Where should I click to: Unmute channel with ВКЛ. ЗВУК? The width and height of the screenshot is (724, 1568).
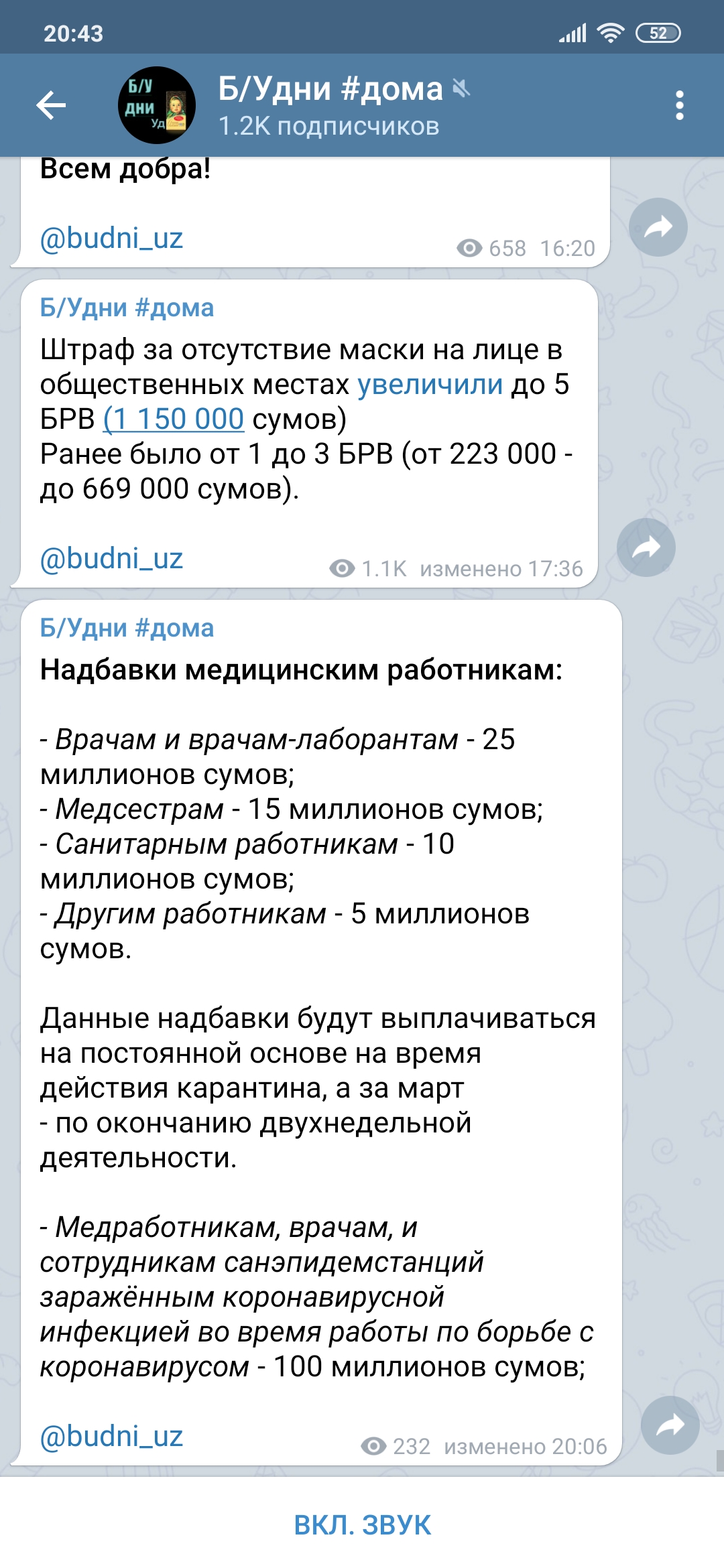[362, 1524]
